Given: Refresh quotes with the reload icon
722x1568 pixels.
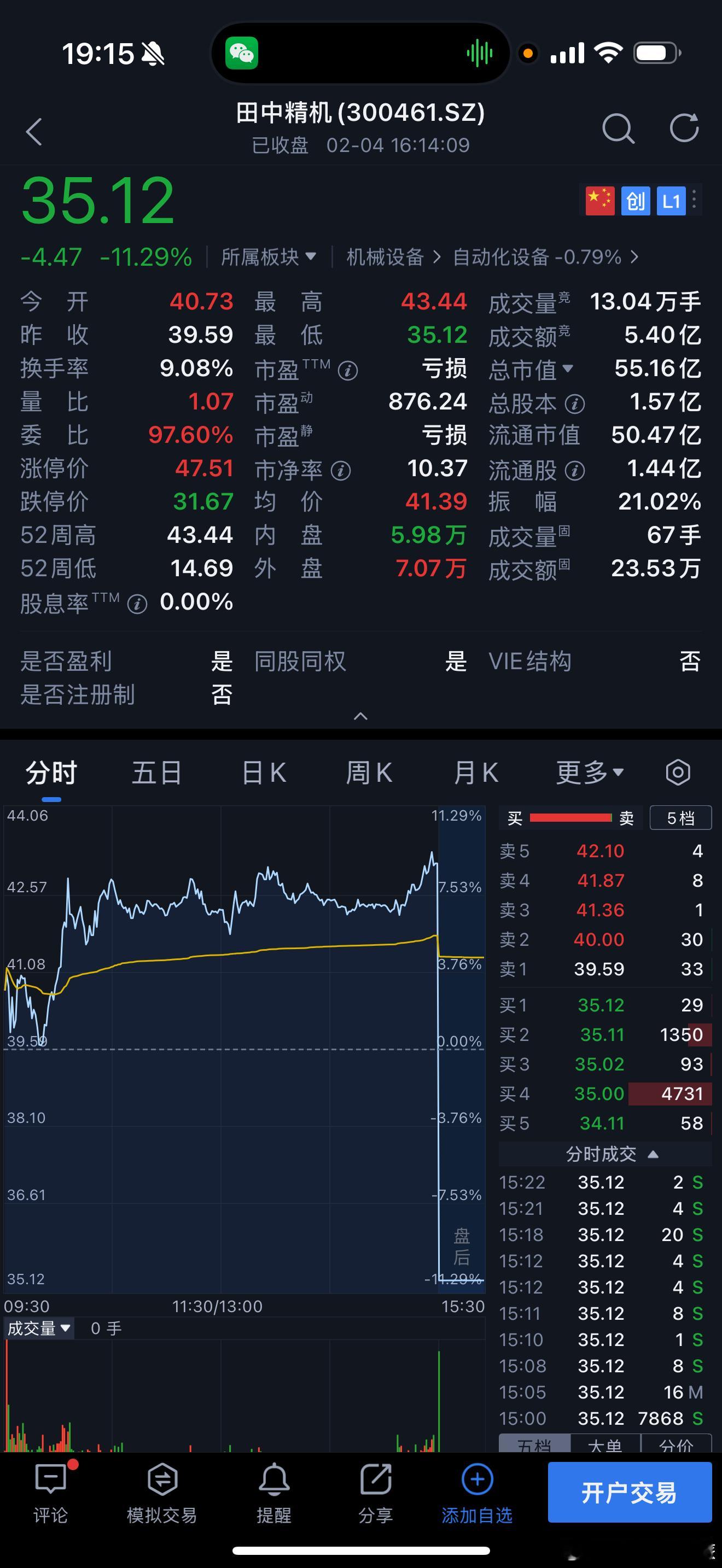Looking at the screenshot, I should [684, 129].
